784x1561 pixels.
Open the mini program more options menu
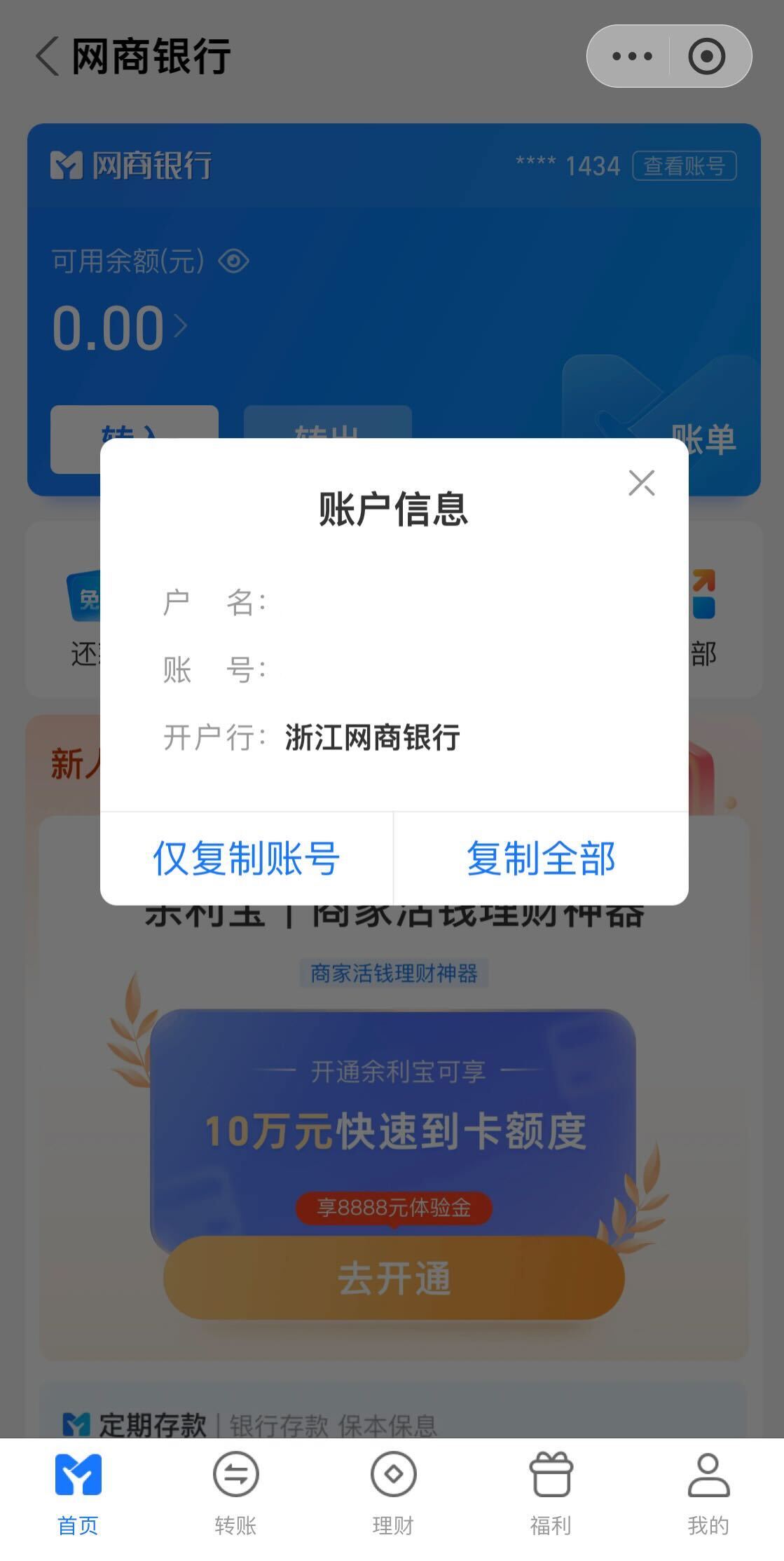click(631, 56)
